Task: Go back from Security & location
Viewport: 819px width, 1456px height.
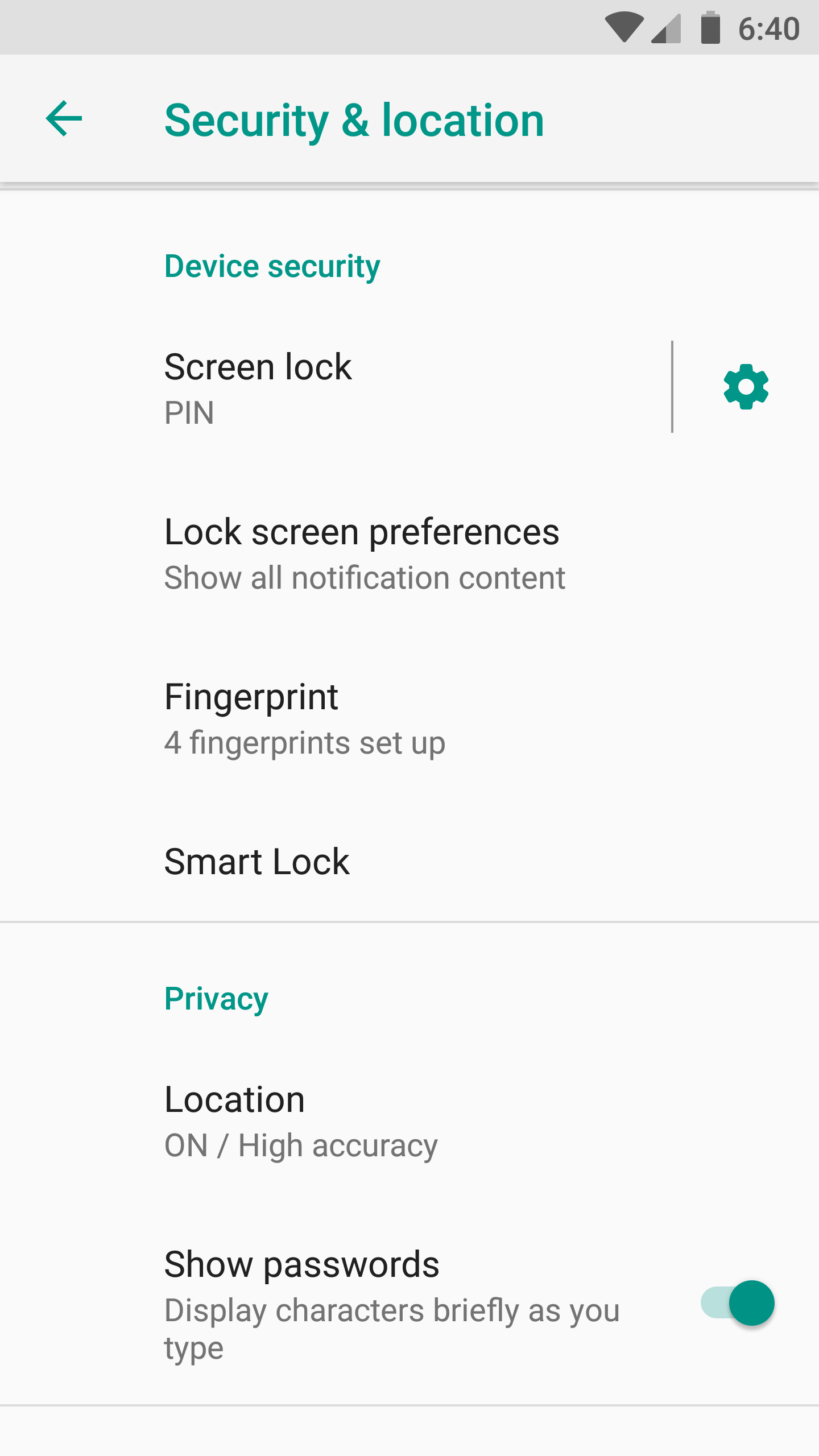Action: 64,119
